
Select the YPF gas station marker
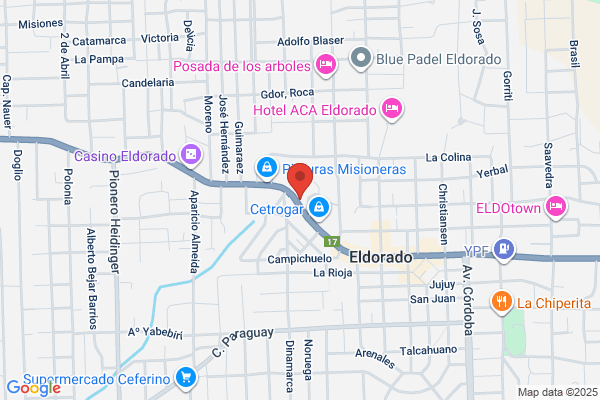(x=504, y=250)
